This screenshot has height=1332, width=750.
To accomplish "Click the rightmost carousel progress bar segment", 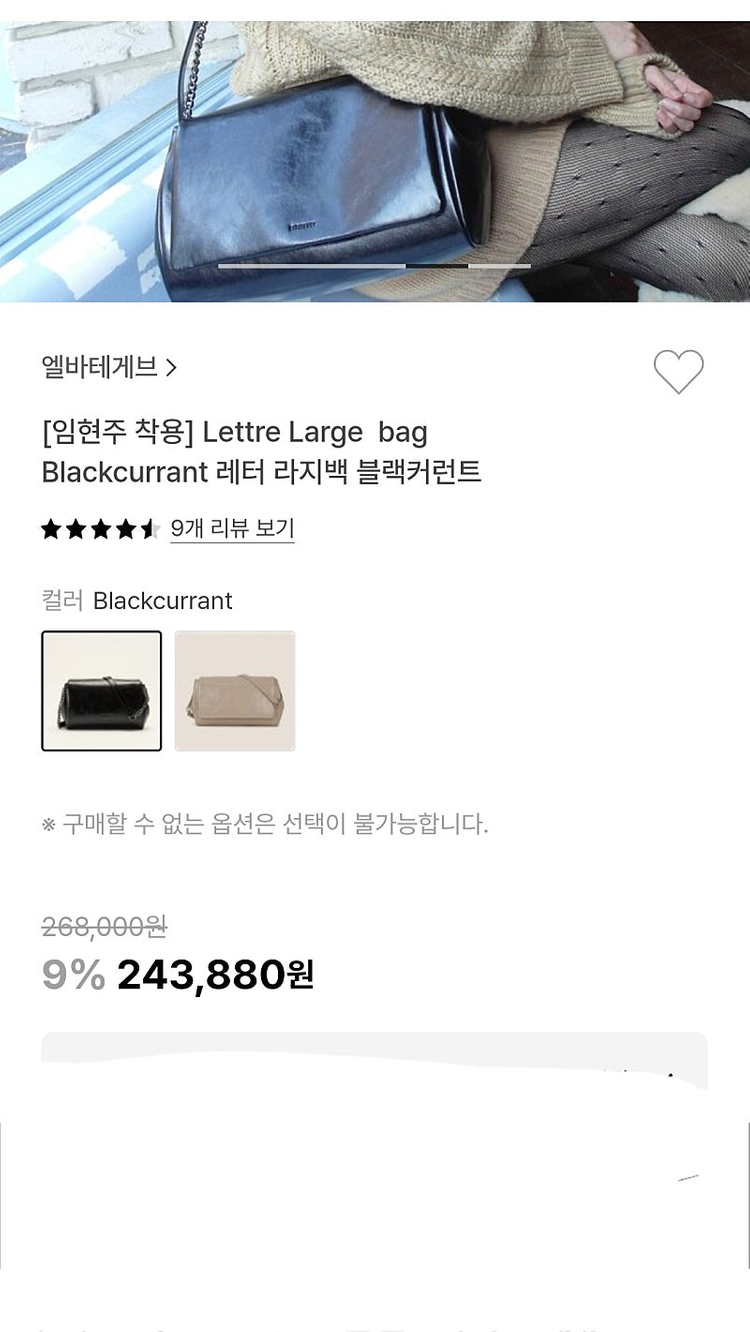I will click(x=500, y=266).
